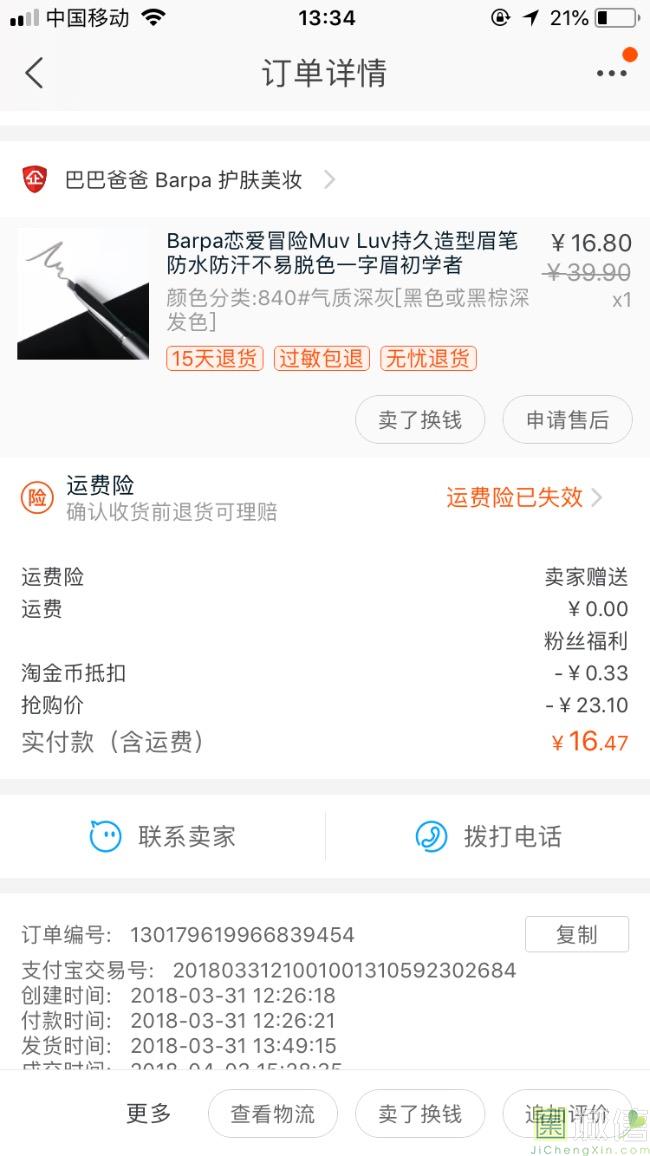Open the three-dot overflow menu
The image size is (650, 1156).
click(x=611, y=73)
